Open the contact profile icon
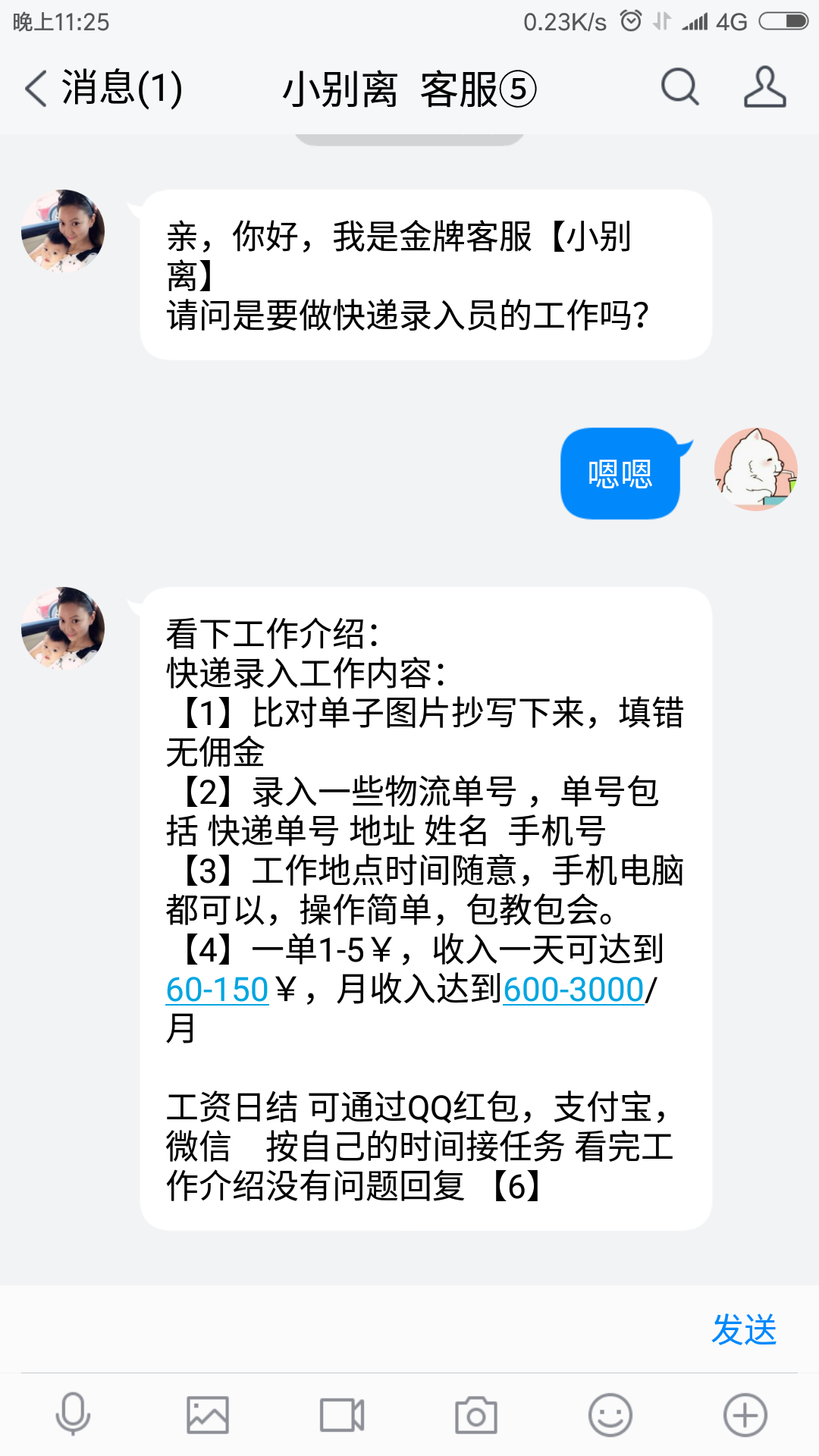 point(764,87)
